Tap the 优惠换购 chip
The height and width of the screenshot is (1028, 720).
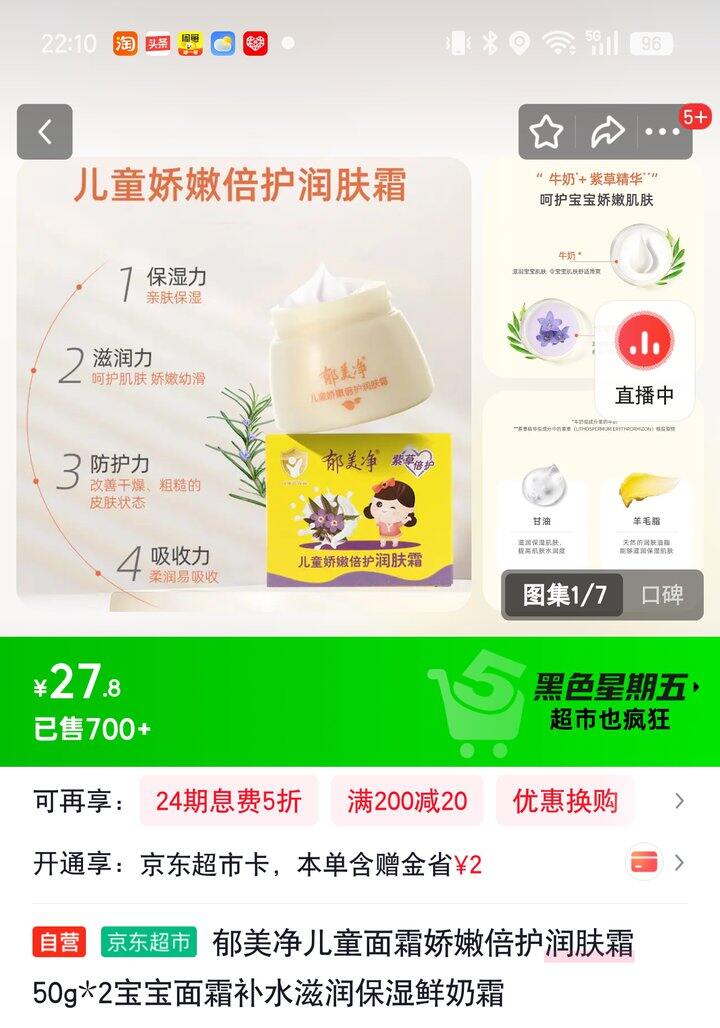[x=565, y=801]
